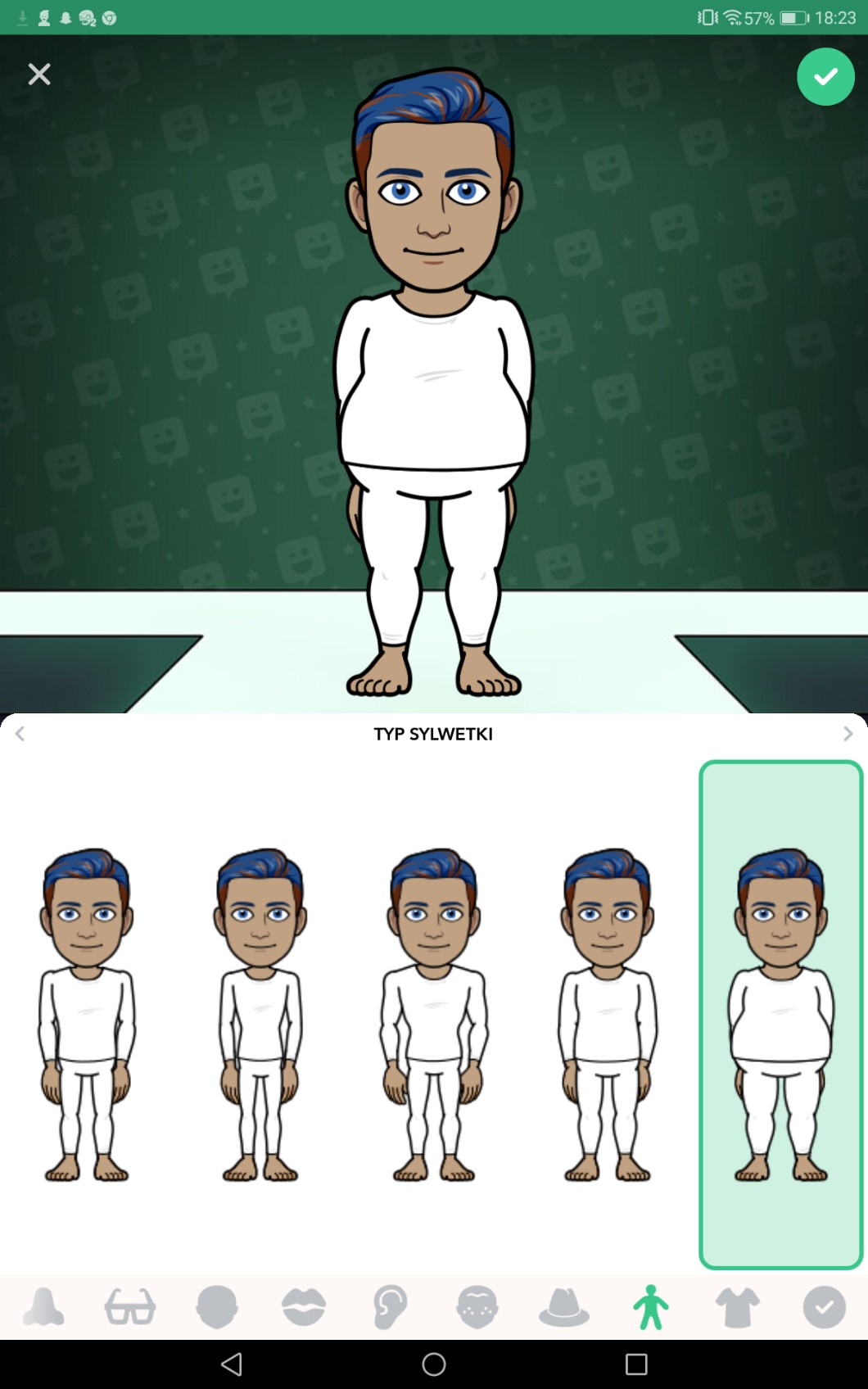Select the first body type option
Screen dimensions: 868x1389
point(87,1015)
